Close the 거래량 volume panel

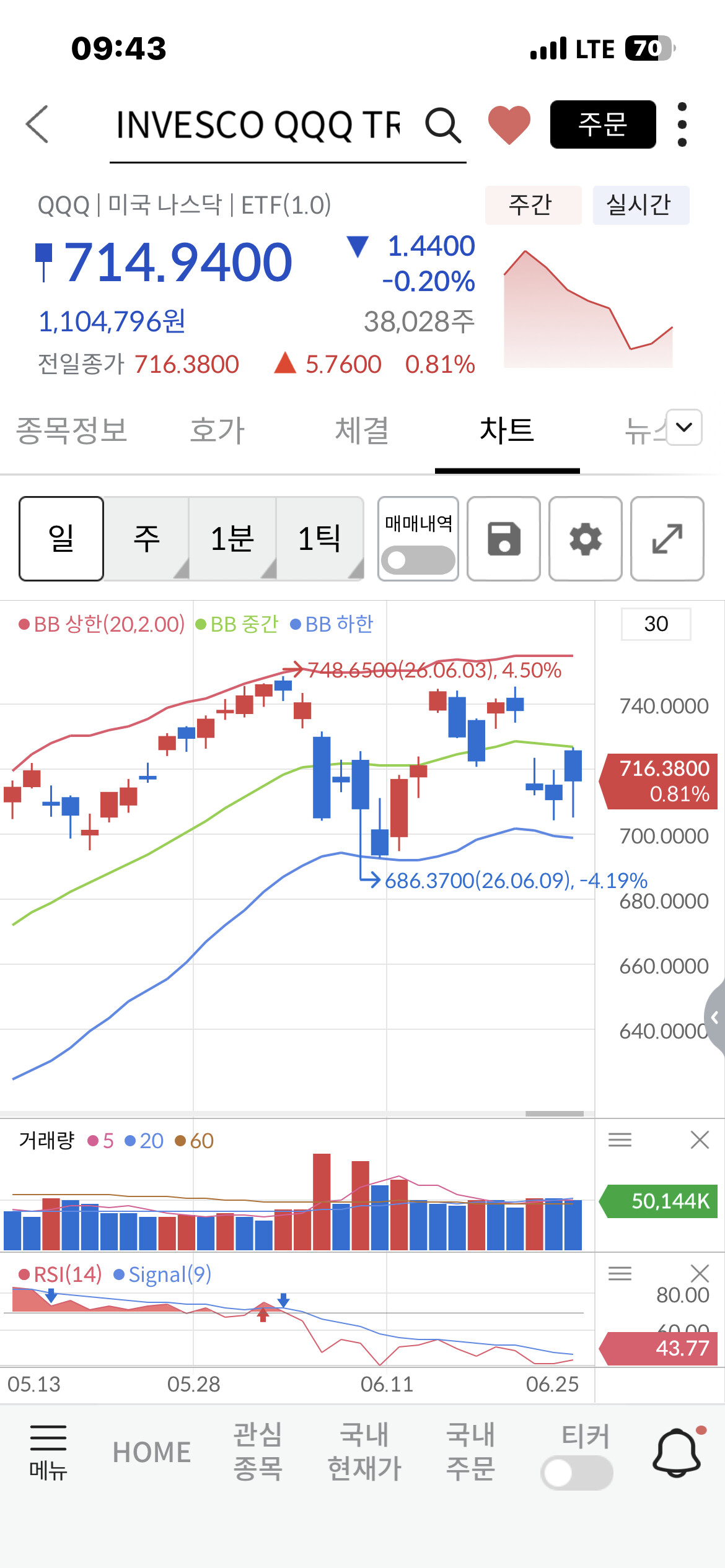(x=700, y=1139)
